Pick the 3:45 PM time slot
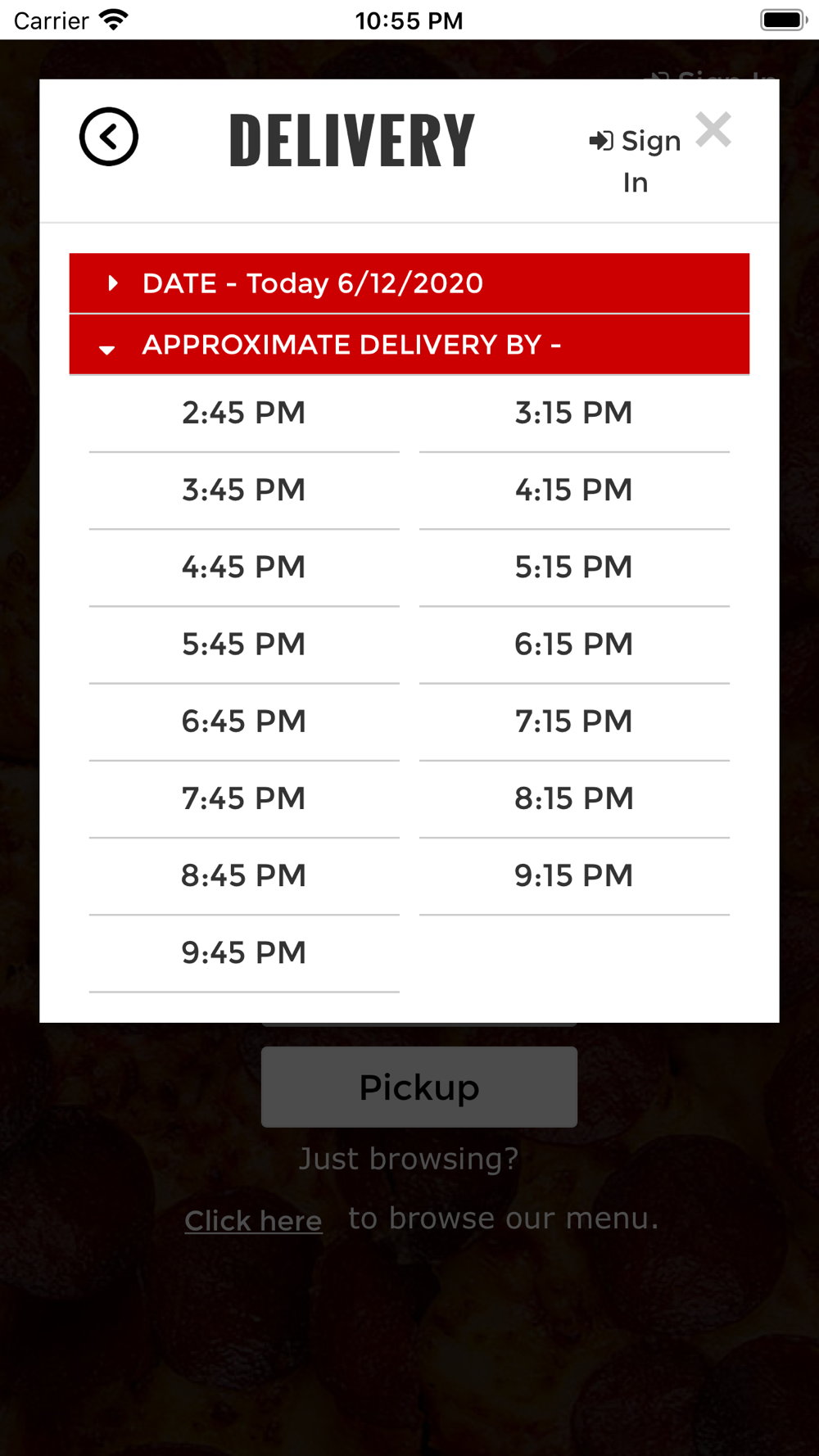 click(x=244, y=491)
